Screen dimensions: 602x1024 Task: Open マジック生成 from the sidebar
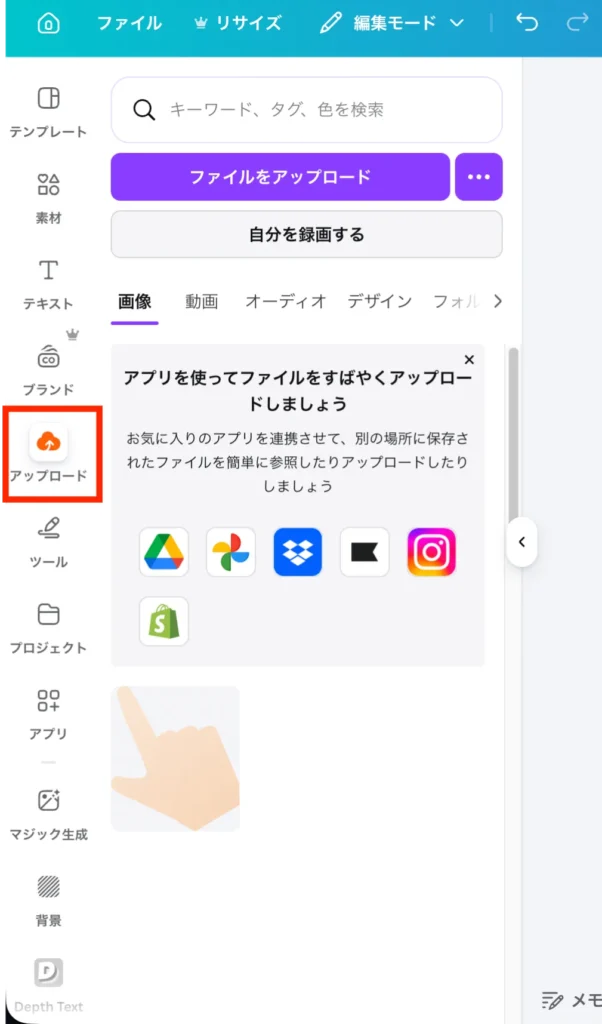click(48, 813)
